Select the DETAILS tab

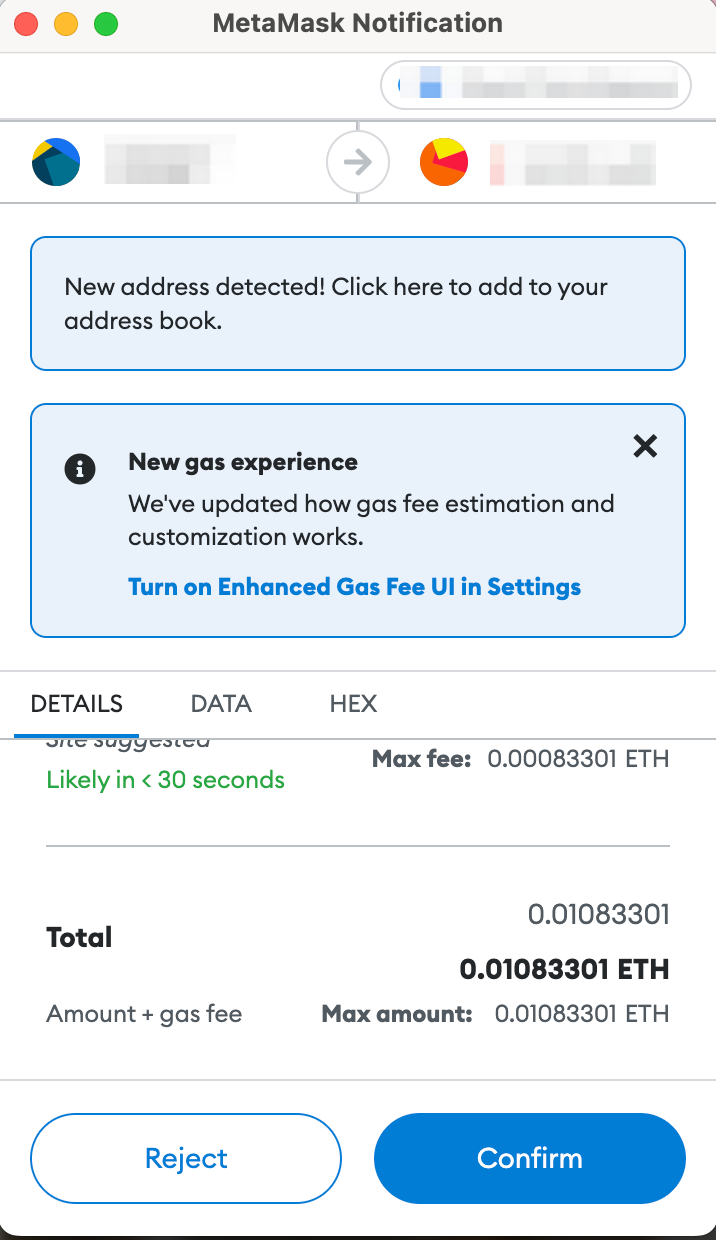[x=77, y=703]
